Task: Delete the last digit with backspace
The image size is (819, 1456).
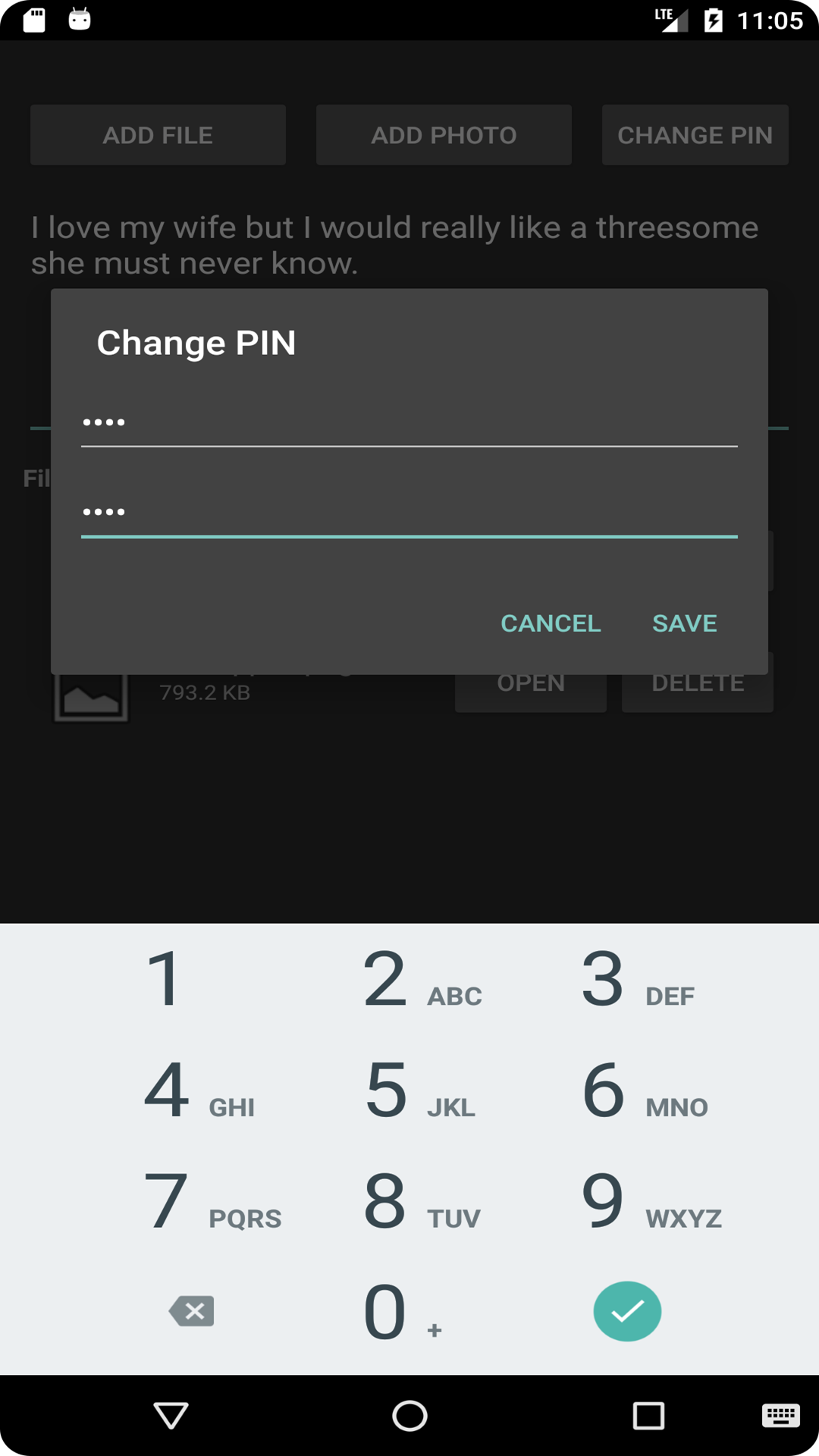Action: tap(191, 1311)
